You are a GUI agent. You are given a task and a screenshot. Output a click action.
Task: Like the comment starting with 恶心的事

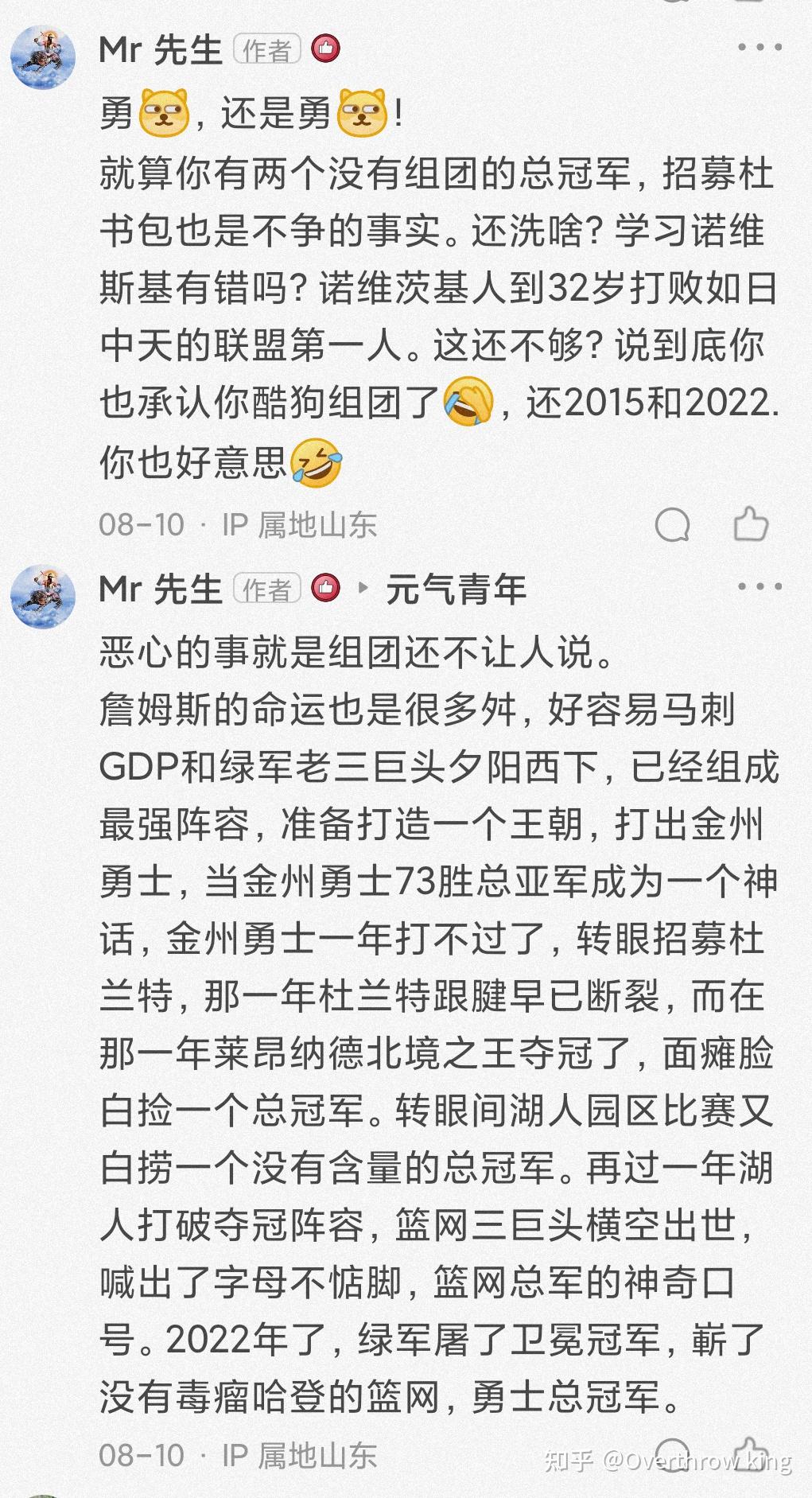750,1453
